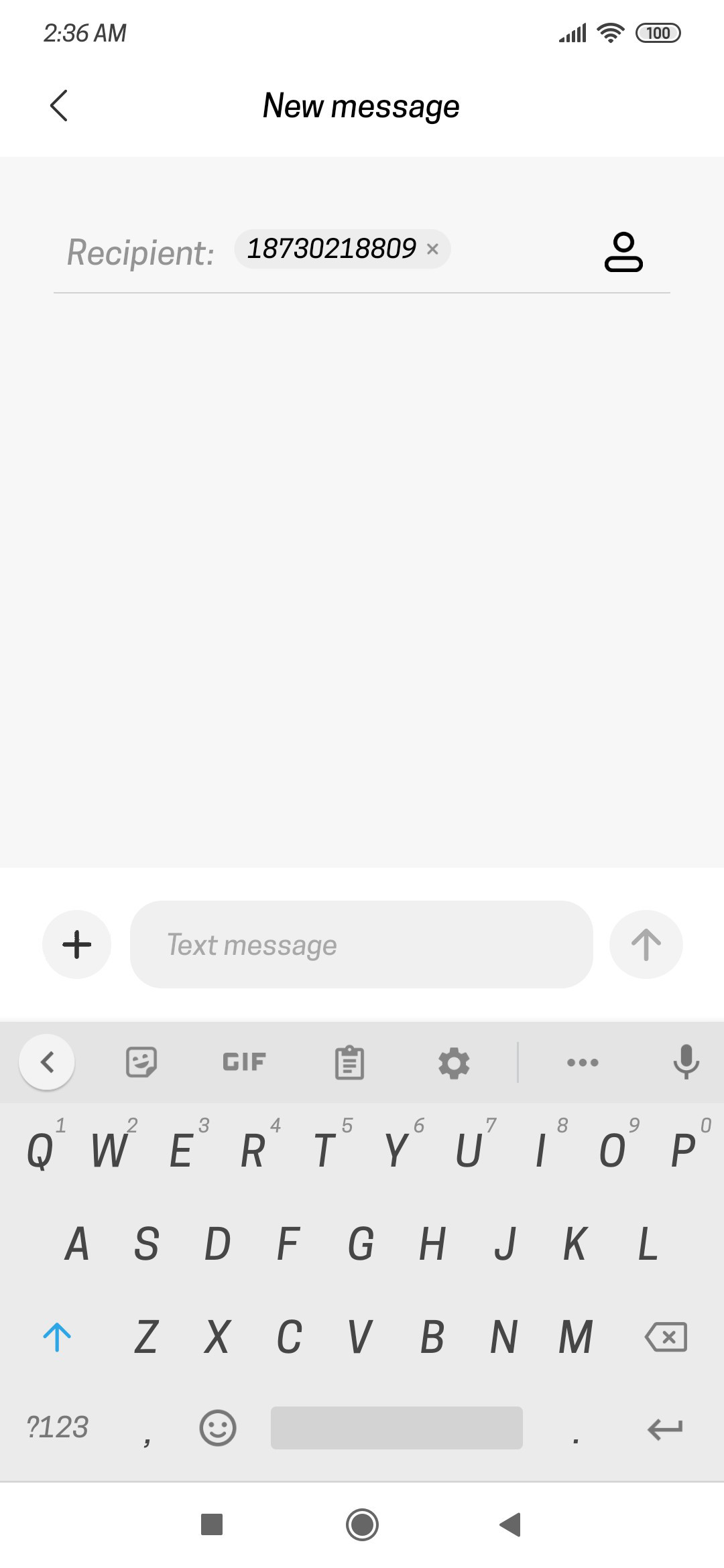Focus the Text message field
This screenshot has width=724, height=1568.
coord(361,944)
